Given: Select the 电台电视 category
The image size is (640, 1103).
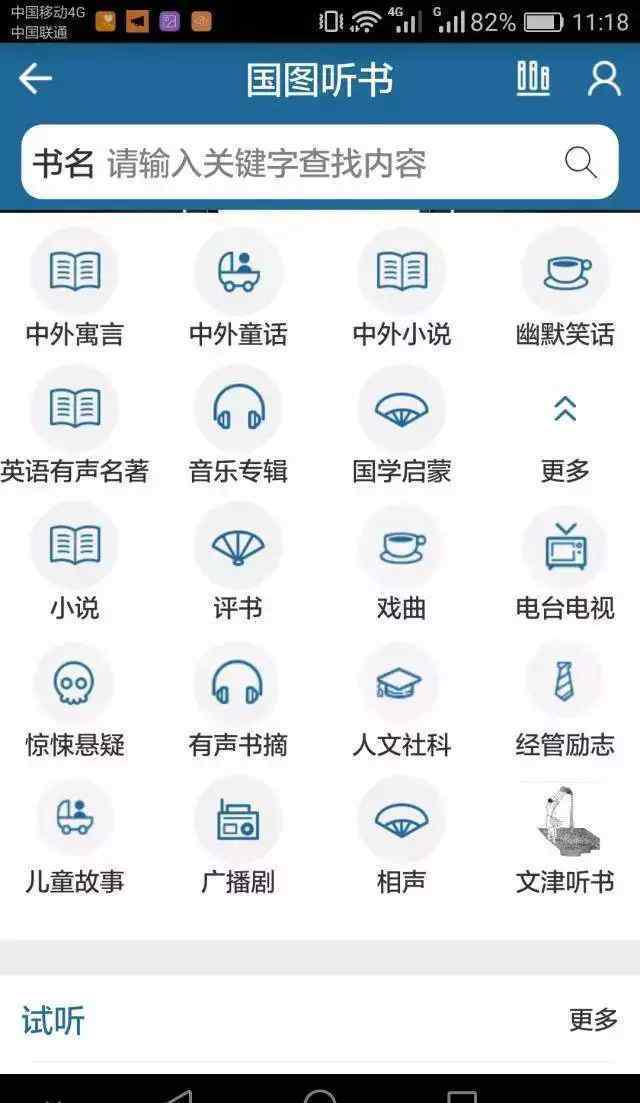Looking at the screenshot, I should tap(565, 563).
